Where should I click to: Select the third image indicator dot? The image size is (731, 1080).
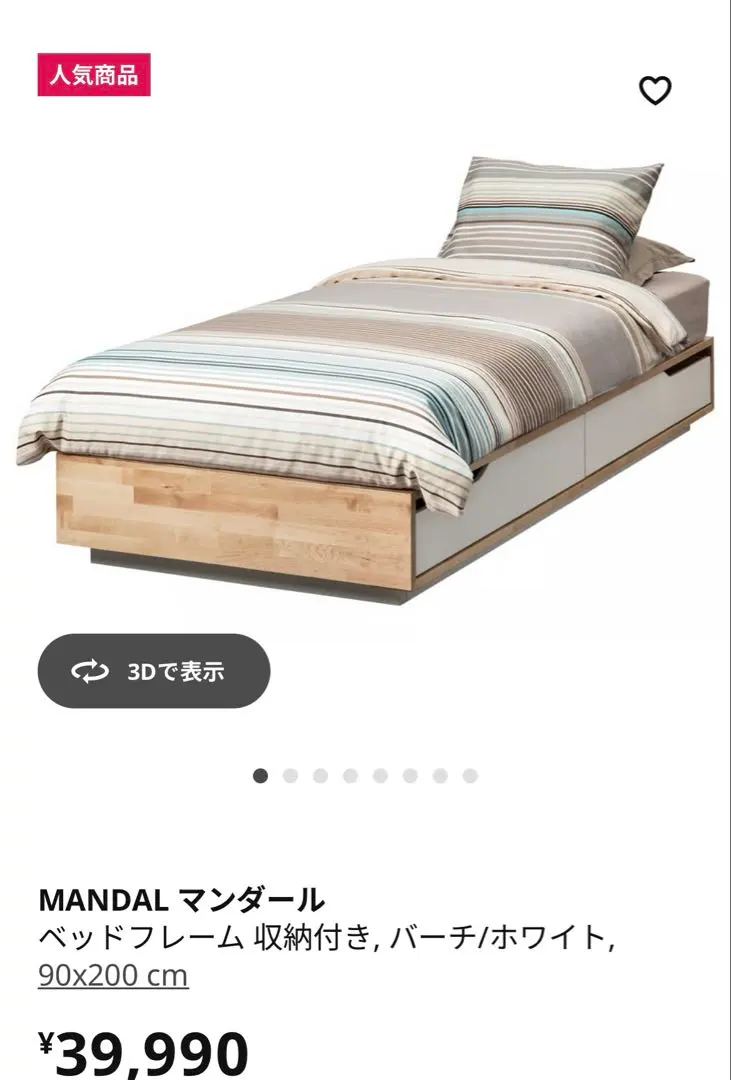point(321,772)
